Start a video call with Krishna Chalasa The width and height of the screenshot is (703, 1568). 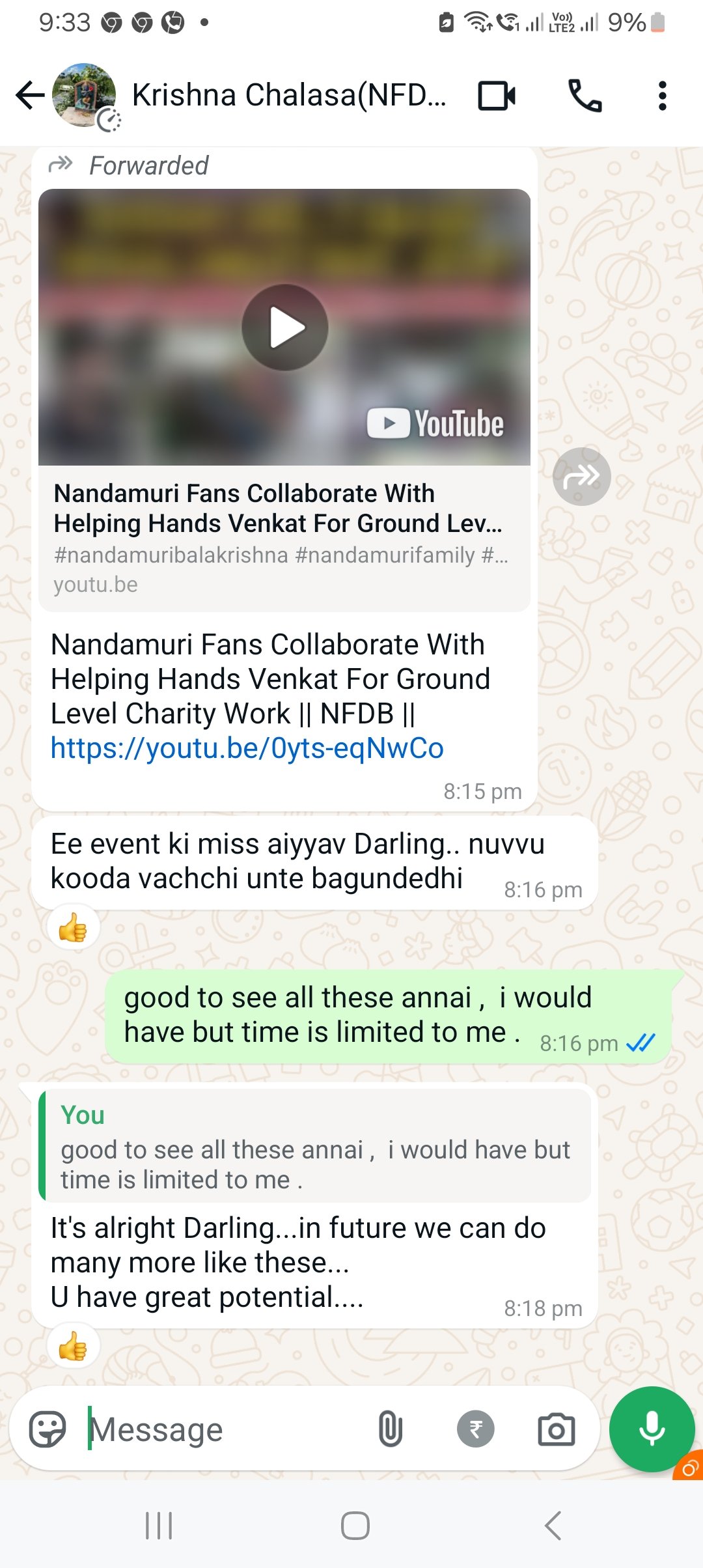click(x=497, y=96)
